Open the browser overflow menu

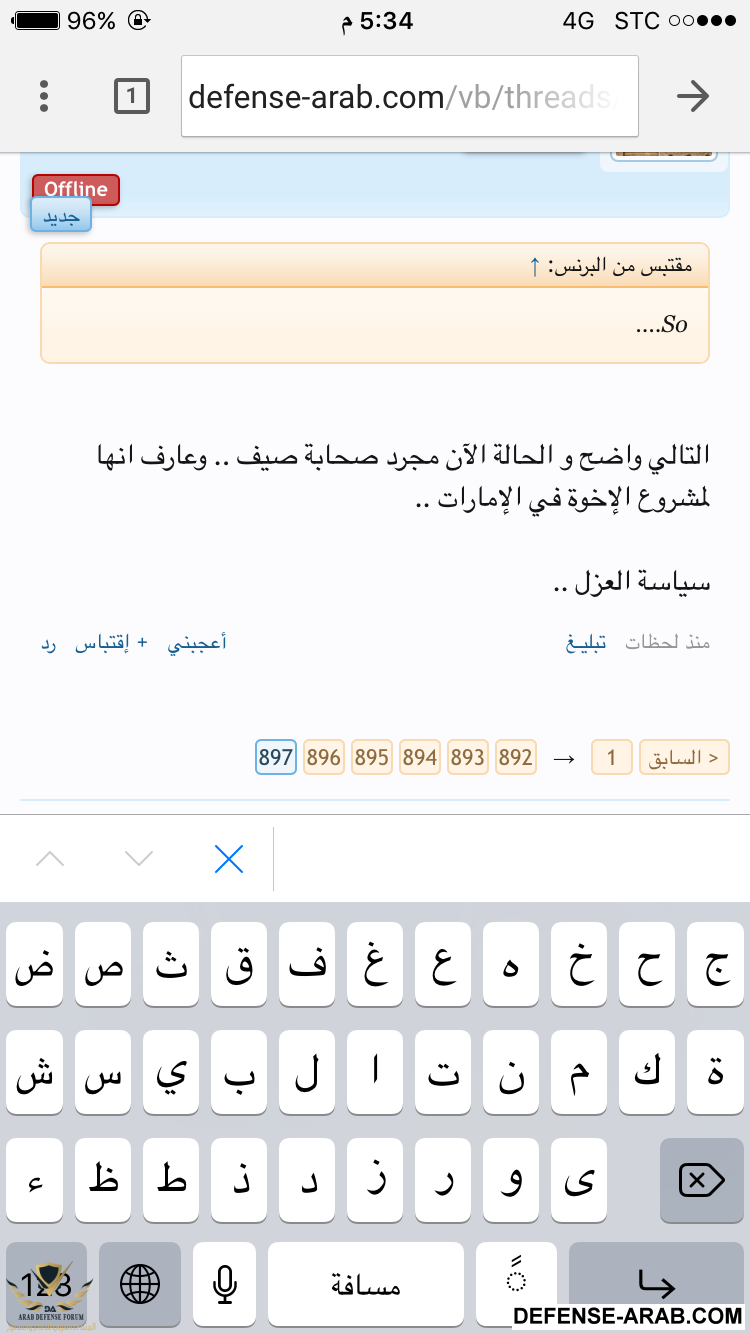tap(43, 96)
